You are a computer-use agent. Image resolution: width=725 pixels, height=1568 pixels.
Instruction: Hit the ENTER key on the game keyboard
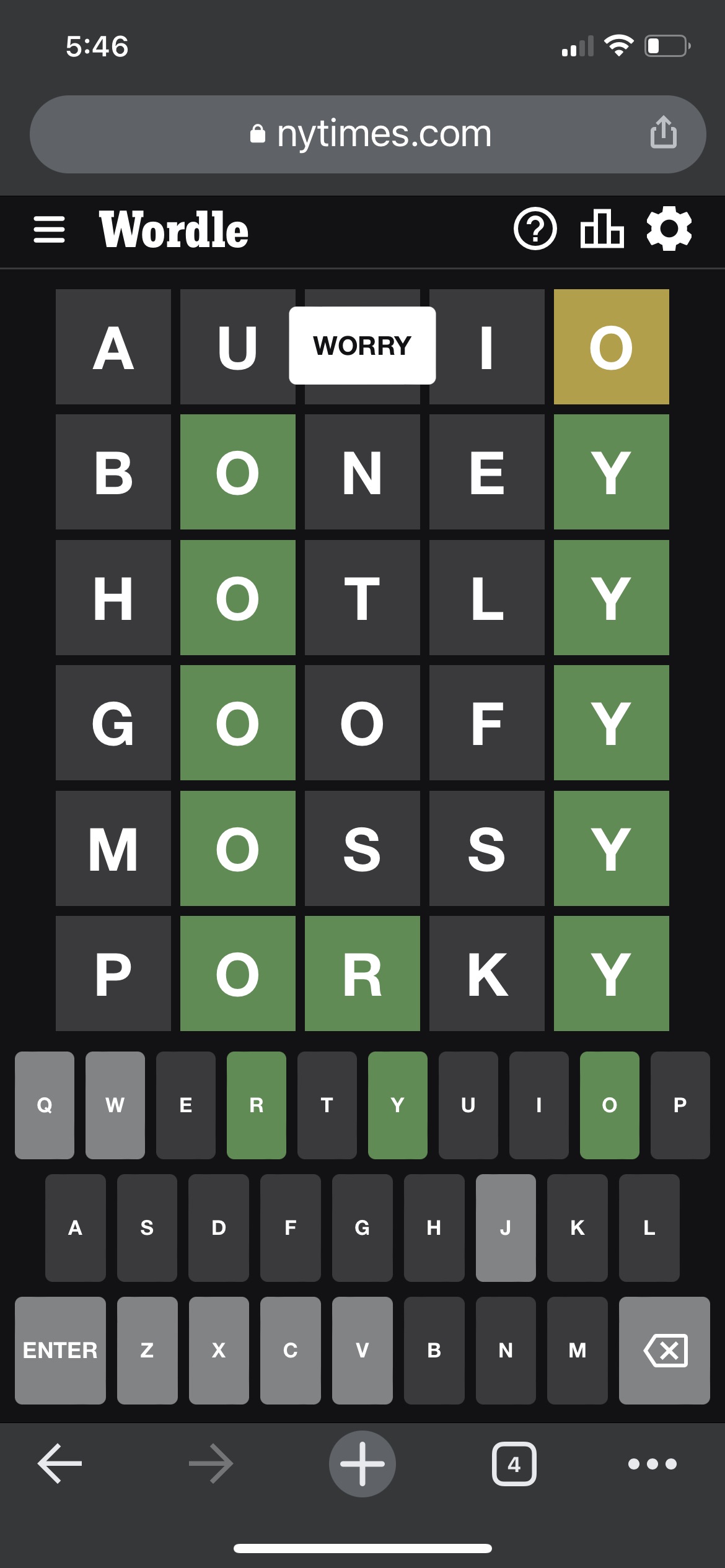60,1350
